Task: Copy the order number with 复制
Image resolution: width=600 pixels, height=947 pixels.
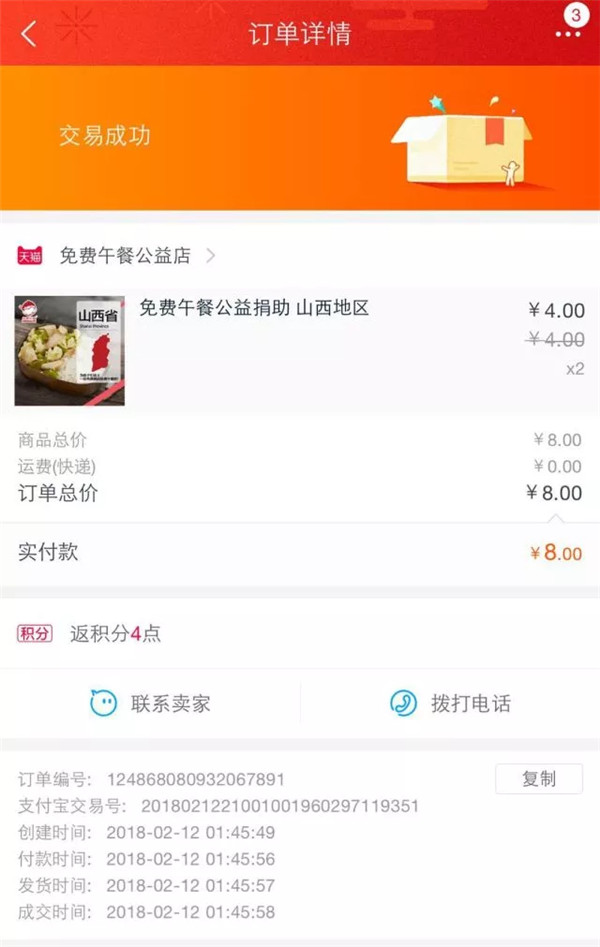Action: (539, 779)
